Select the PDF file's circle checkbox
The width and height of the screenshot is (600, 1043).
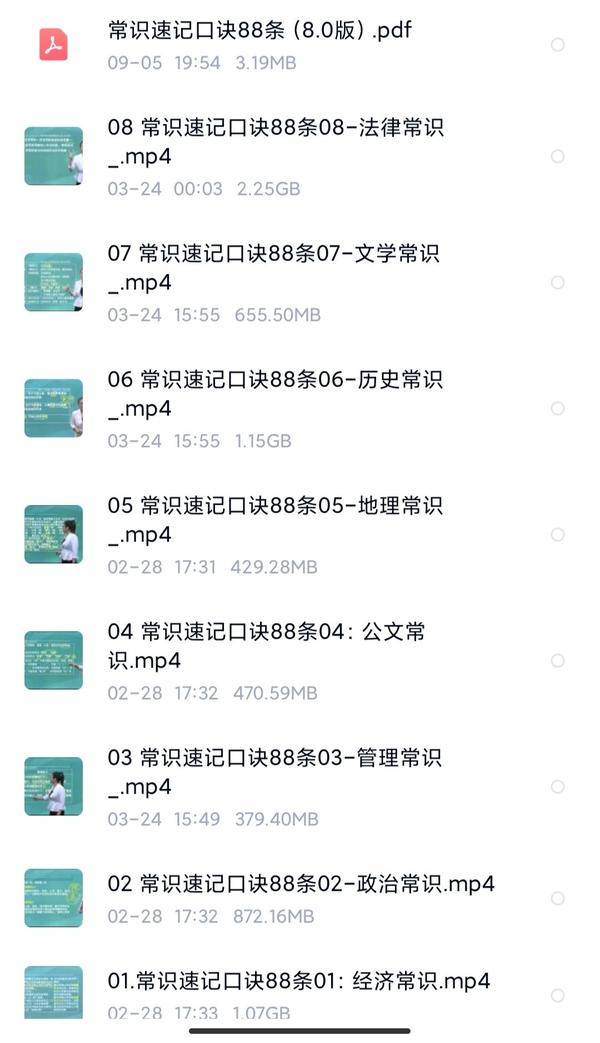pyautogui.click(x=558, y=45)
